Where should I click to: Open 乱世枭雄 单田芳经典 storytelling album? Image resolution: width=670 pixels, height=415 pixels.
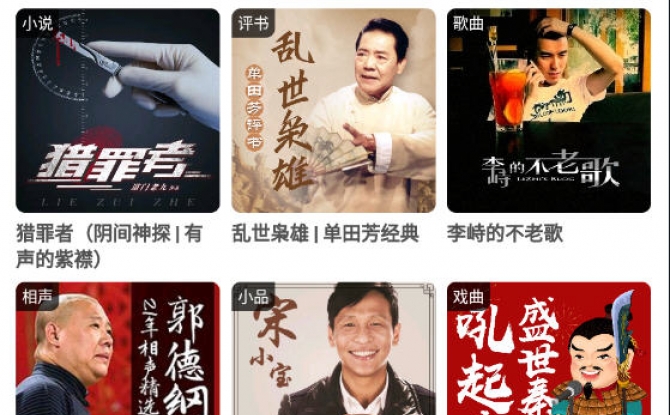click(333, 111)
